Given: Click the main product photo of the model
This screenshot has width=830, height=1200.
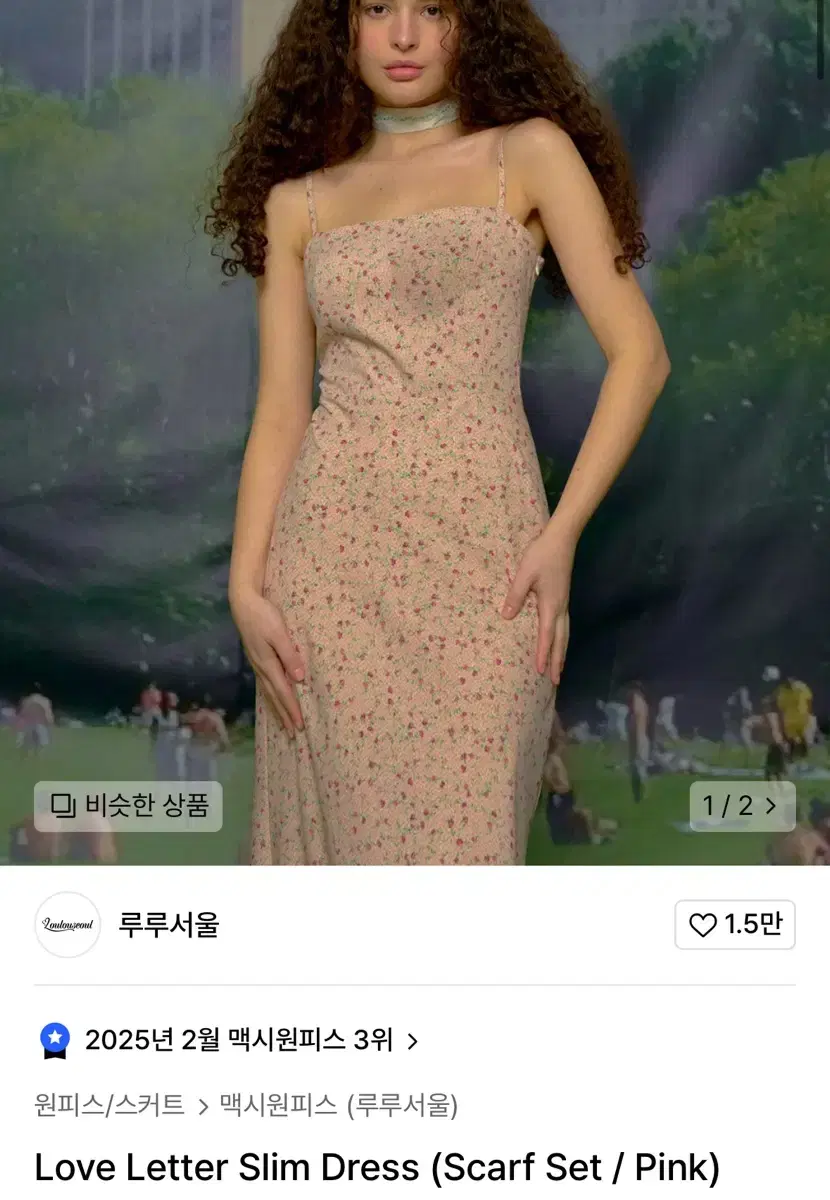Looking at the screenshot, I should (415, 430).
